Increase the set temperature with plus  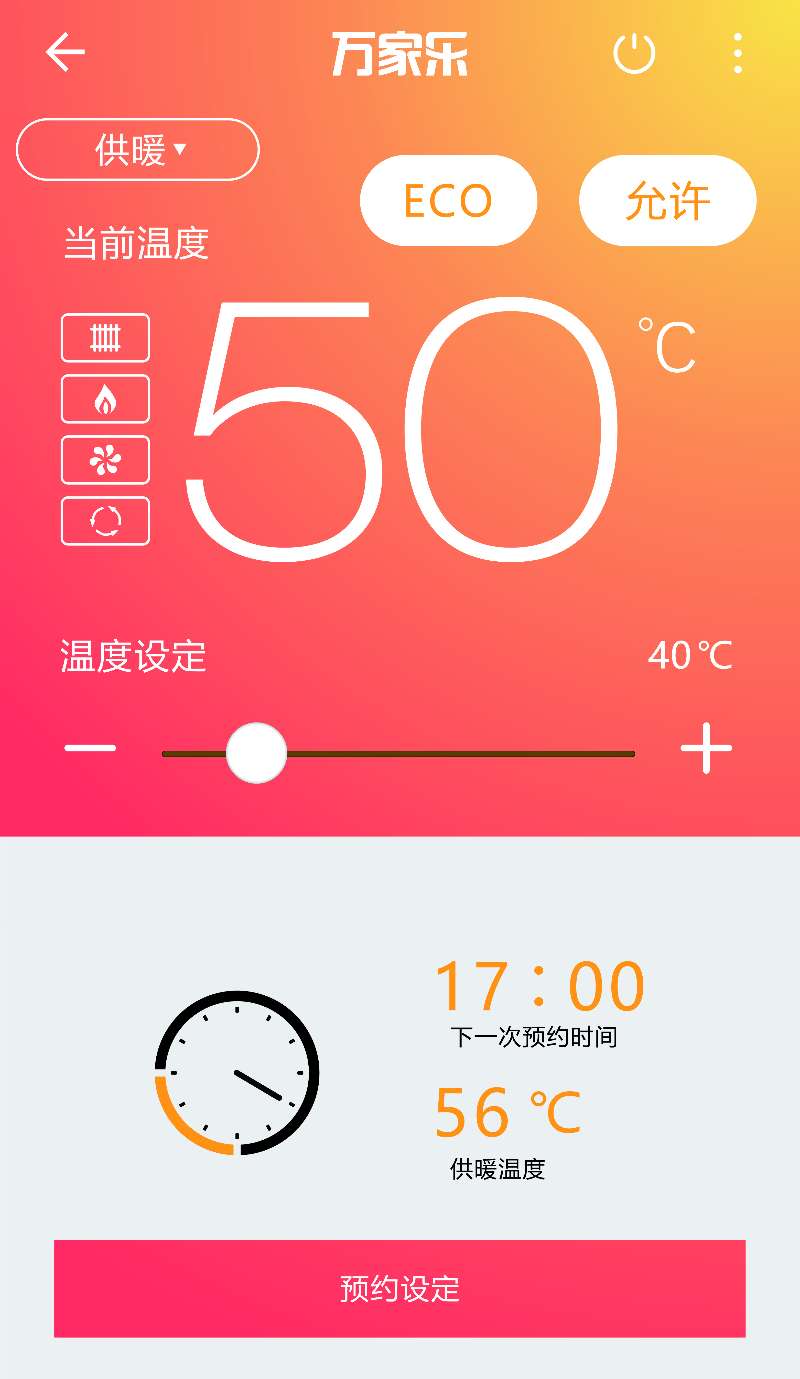(x=706, y=748)
